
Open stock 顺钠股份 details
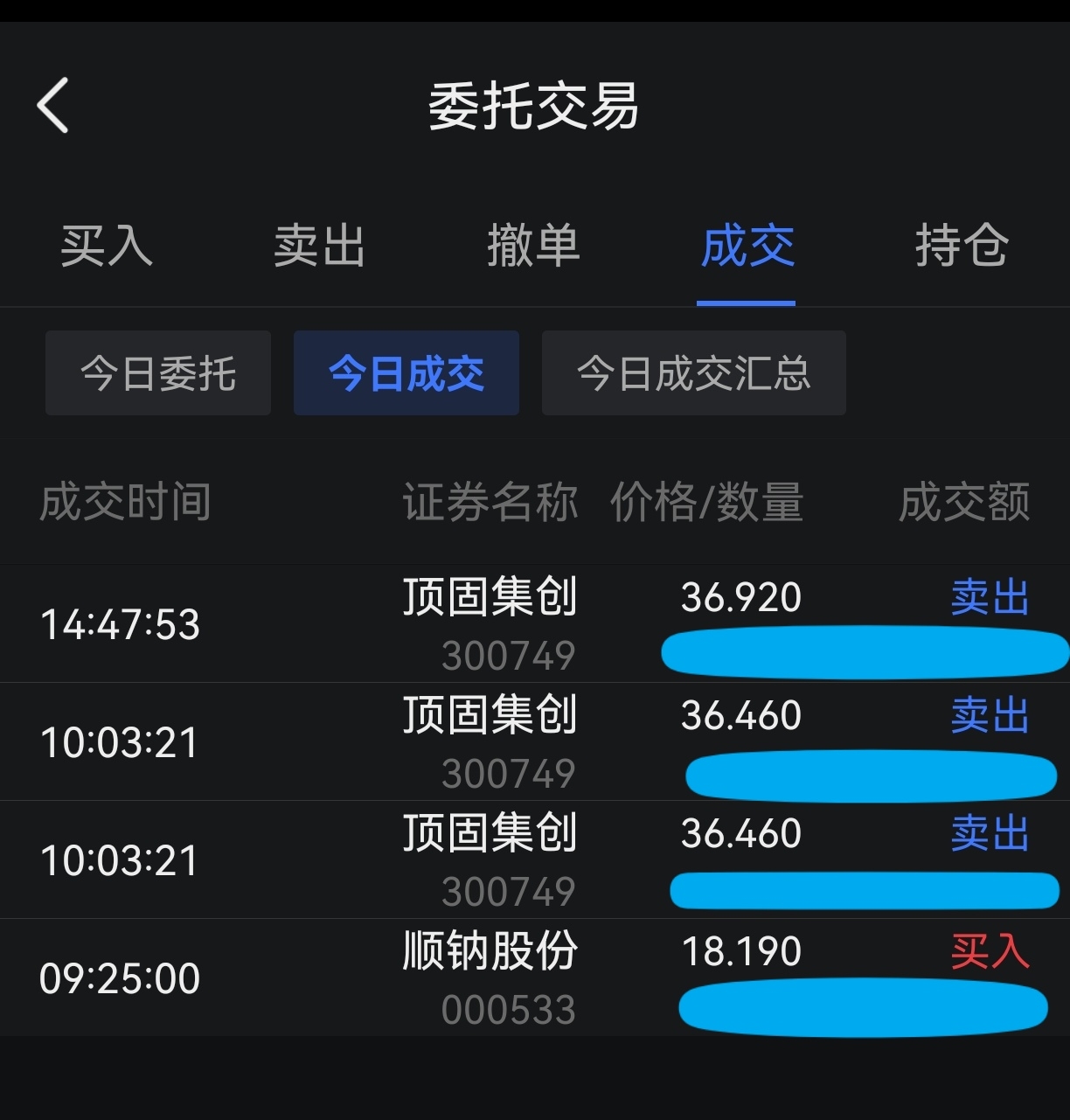point(490,952)
